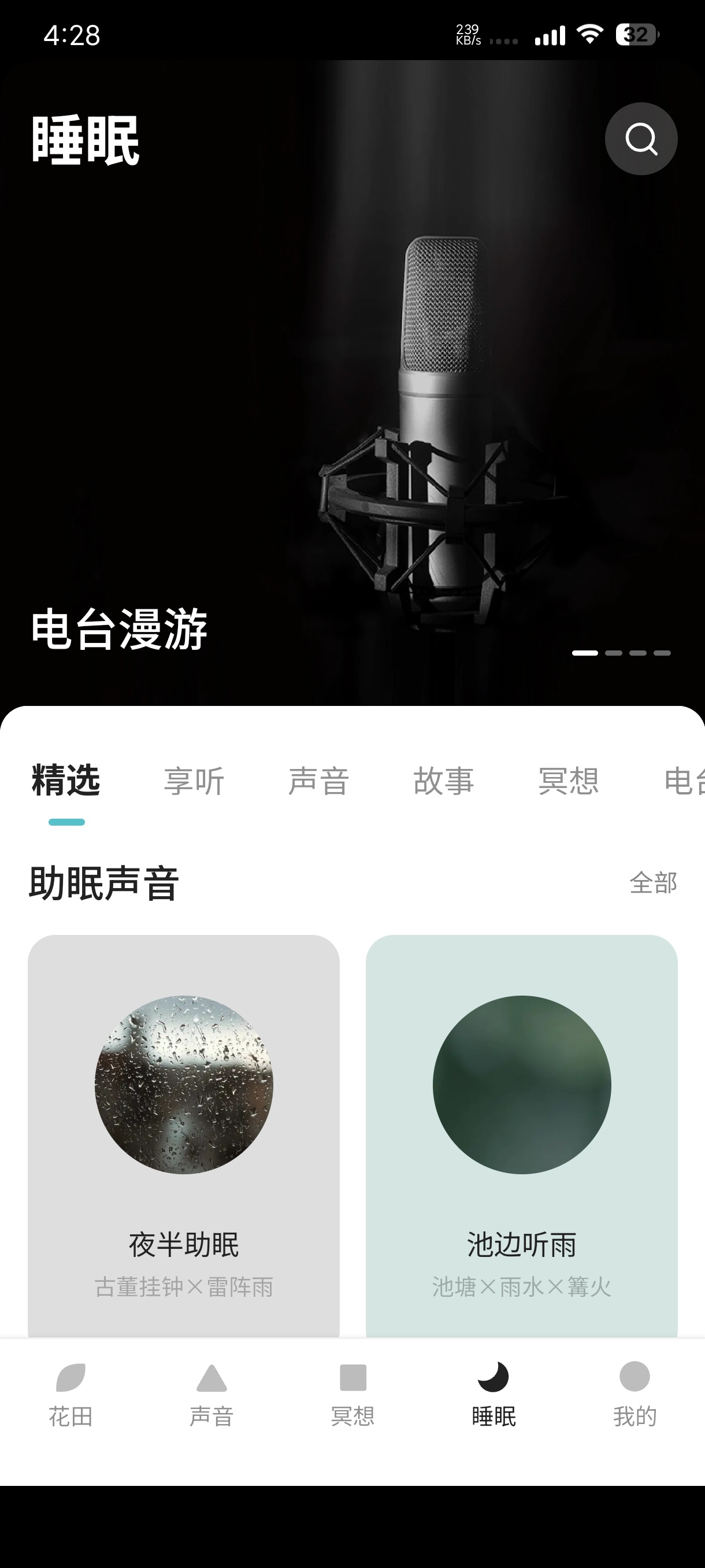Select the highlighted 精选 tab
Image resolution: width=705 pixels, height=1568 pixels.
click(66, 782)
